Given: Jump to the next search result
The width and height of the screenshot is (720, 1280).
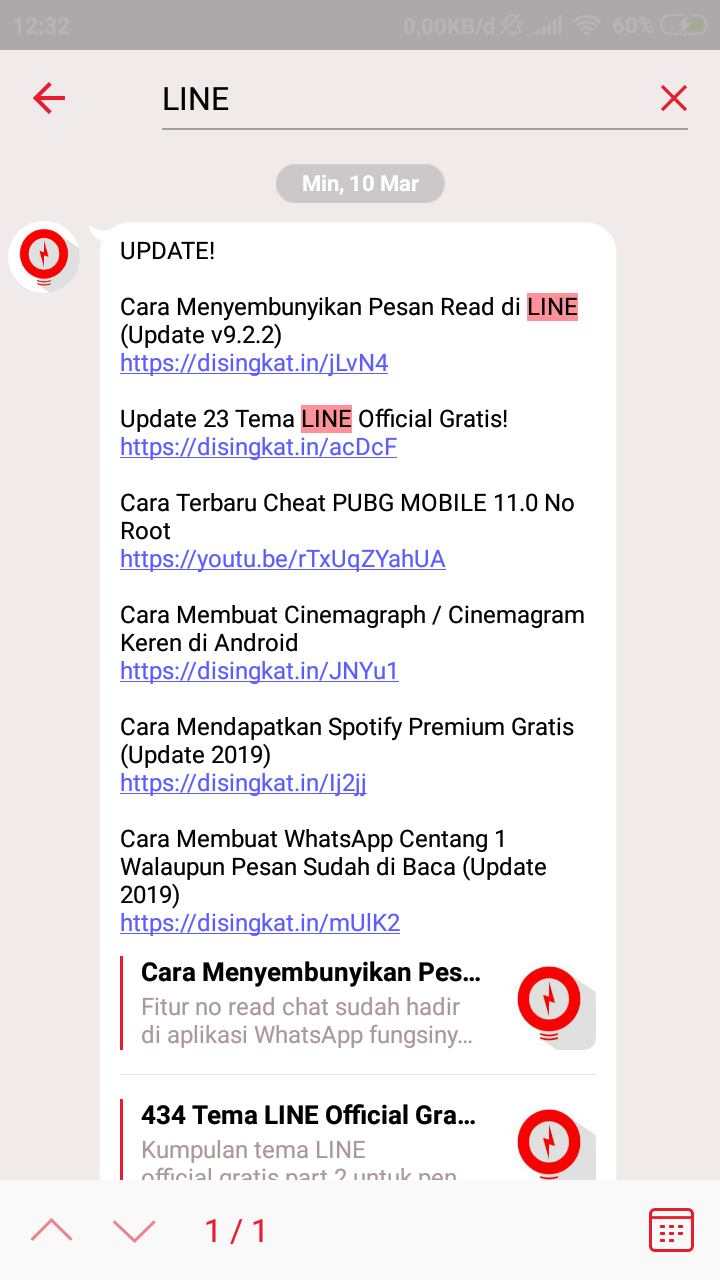Looking at the screenshot, I should tap(134, 1230).
